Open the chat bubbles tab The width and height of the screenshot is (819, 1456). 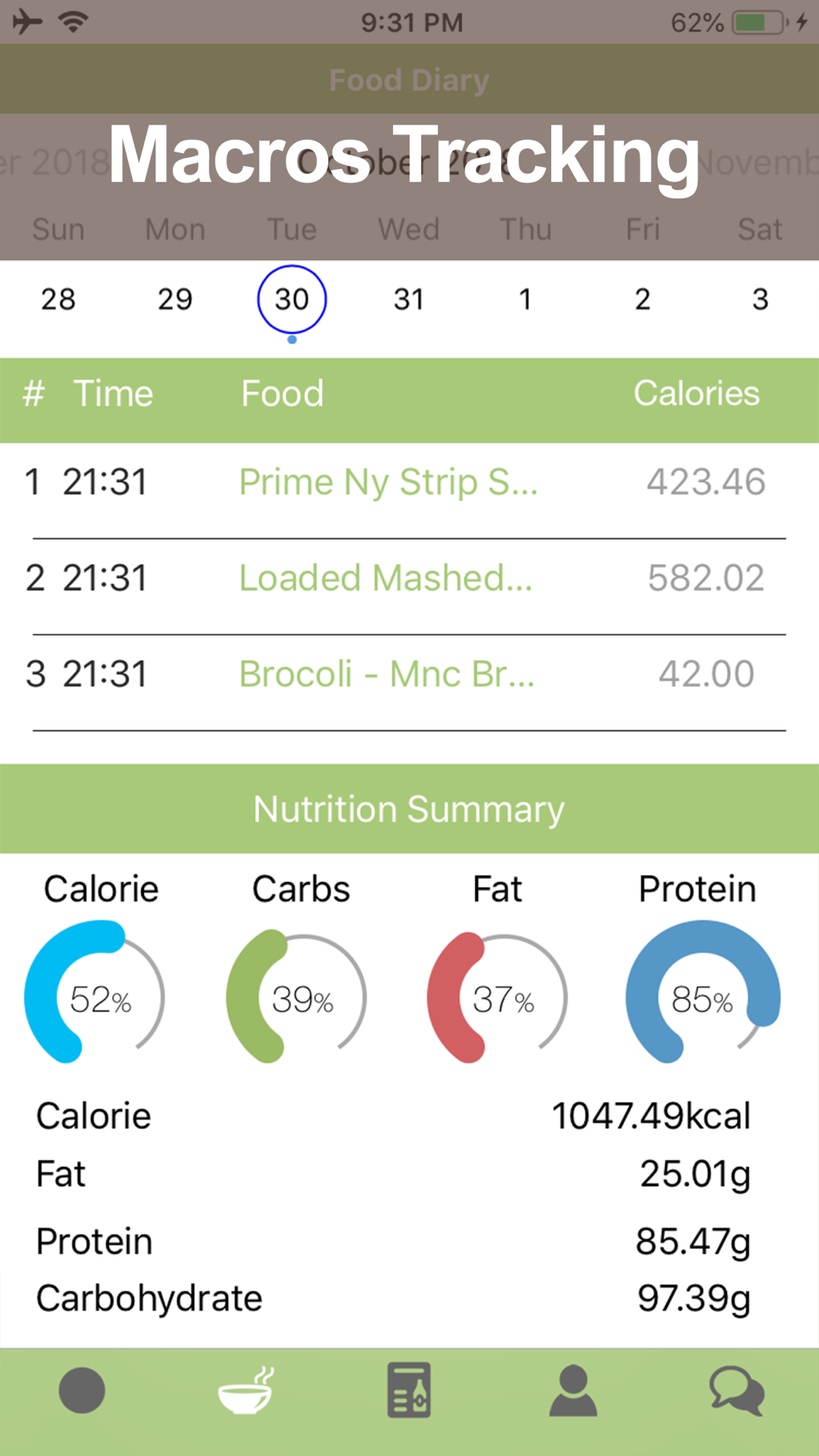click(737, 1390)
